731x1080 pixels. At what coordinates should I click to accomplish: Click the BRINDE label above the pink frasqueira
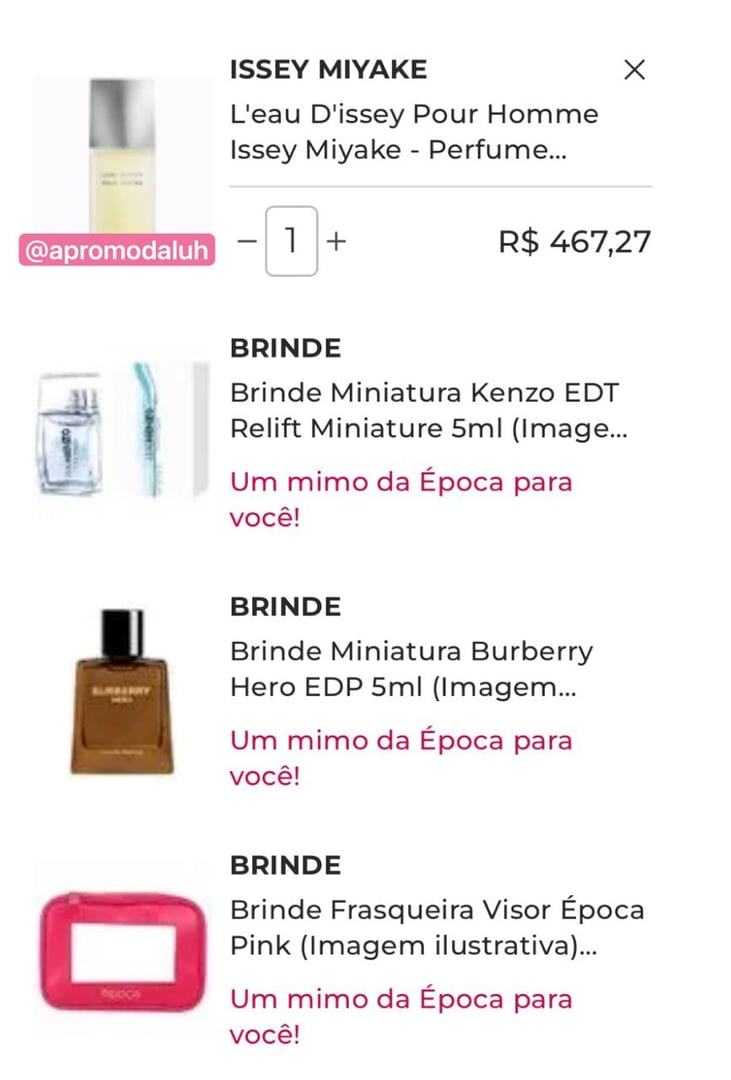284,864
